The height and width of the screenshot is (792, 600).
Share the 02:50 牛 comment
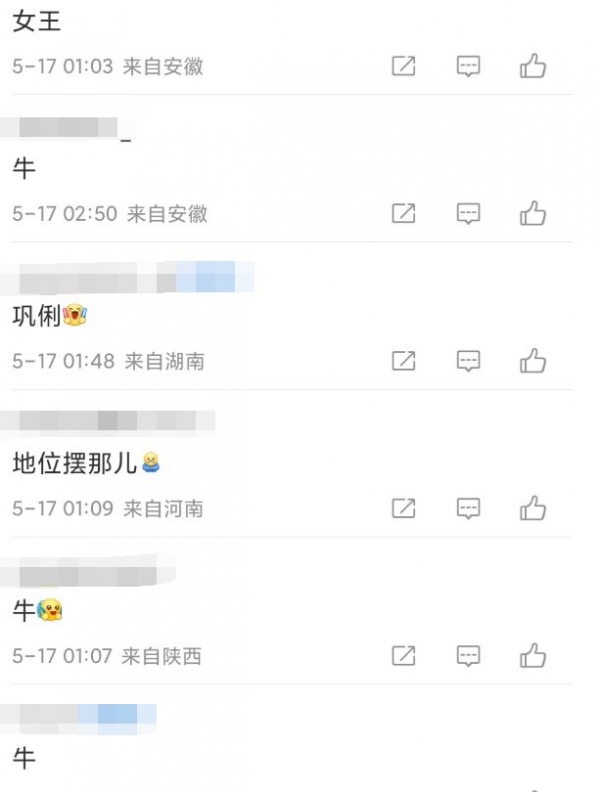403,213
